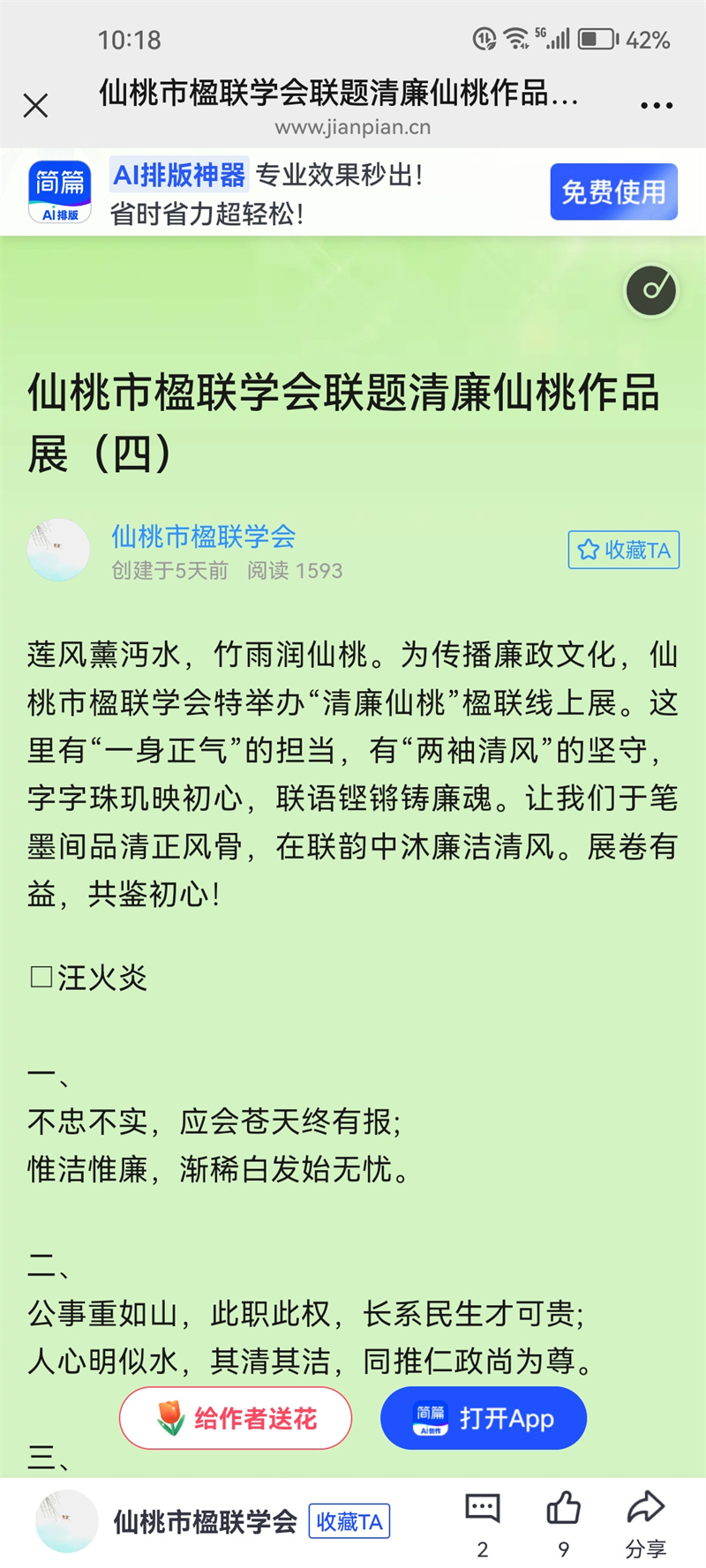Open author name 仙桃市楹联学会 below the title
The image size is (706, 1568).
203,536
